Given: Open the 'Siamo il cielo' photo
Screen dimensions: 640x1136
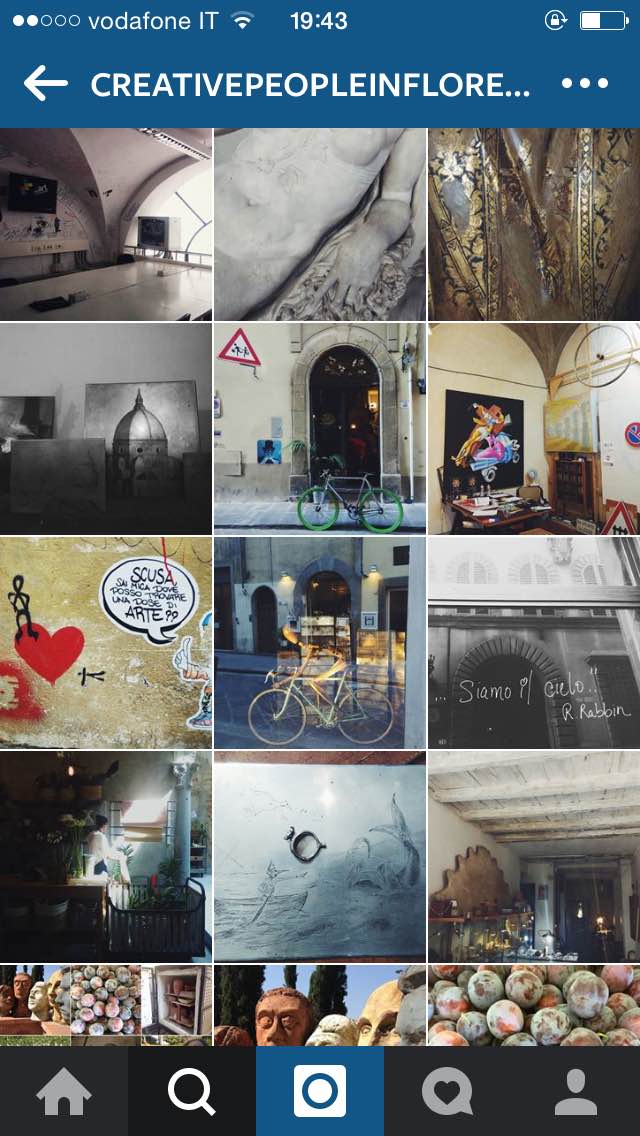Looking at the screenshot, I should [x=534, y=642].
